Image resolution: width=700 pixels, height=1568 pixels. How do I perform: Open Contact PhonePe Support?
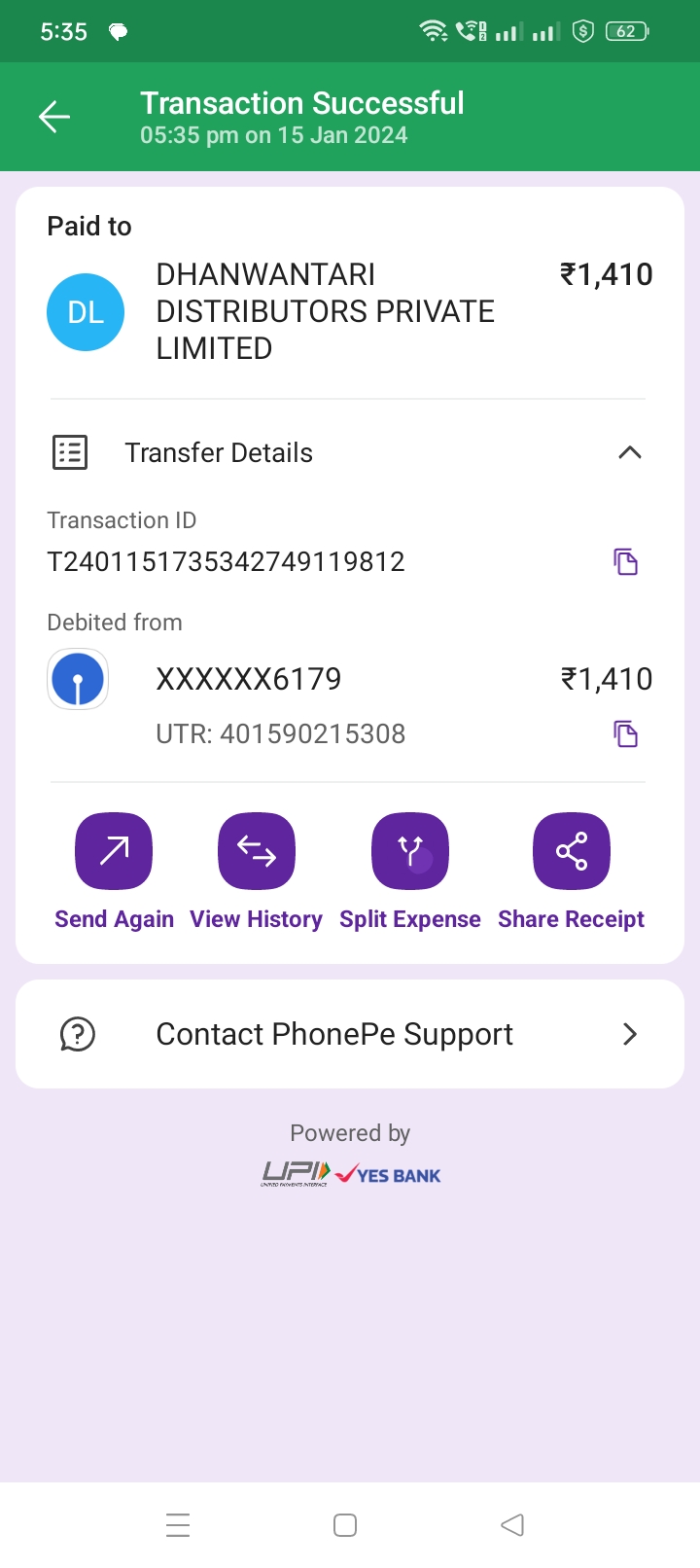350,1034
